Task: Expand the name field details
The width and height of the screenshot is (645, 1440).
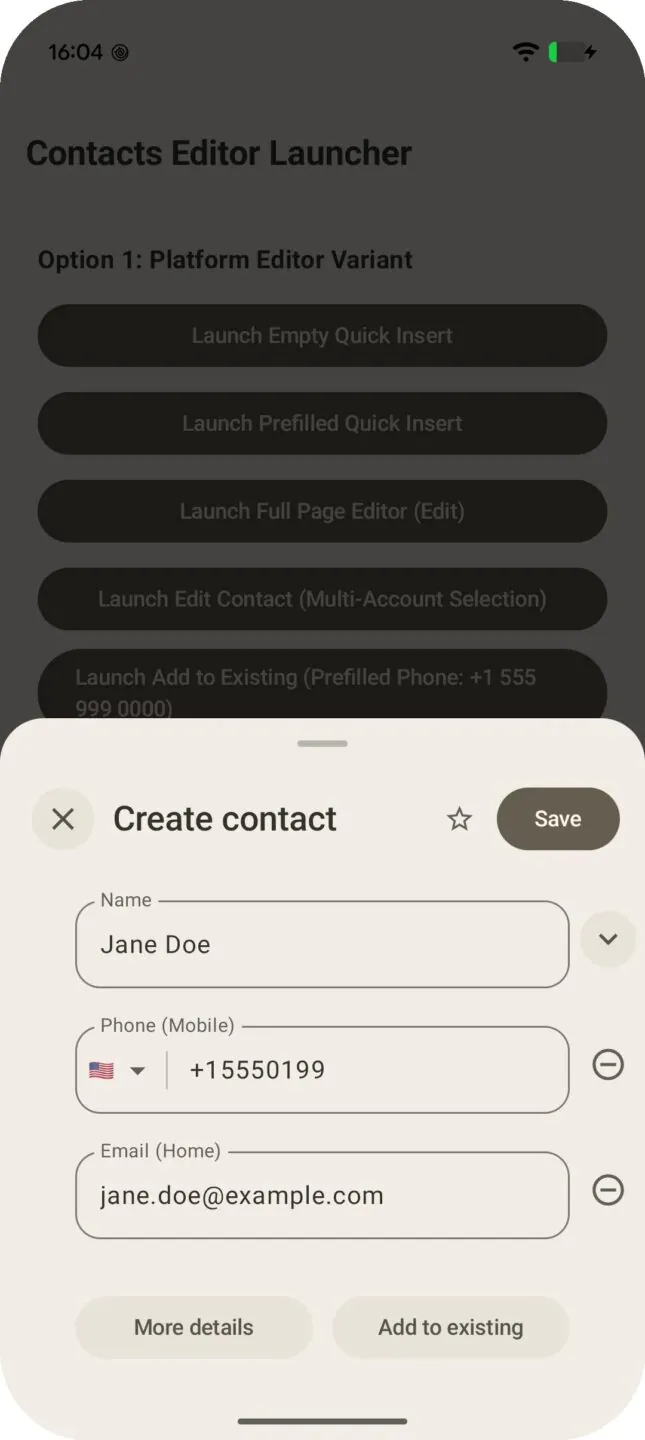Action: (608, 940)
